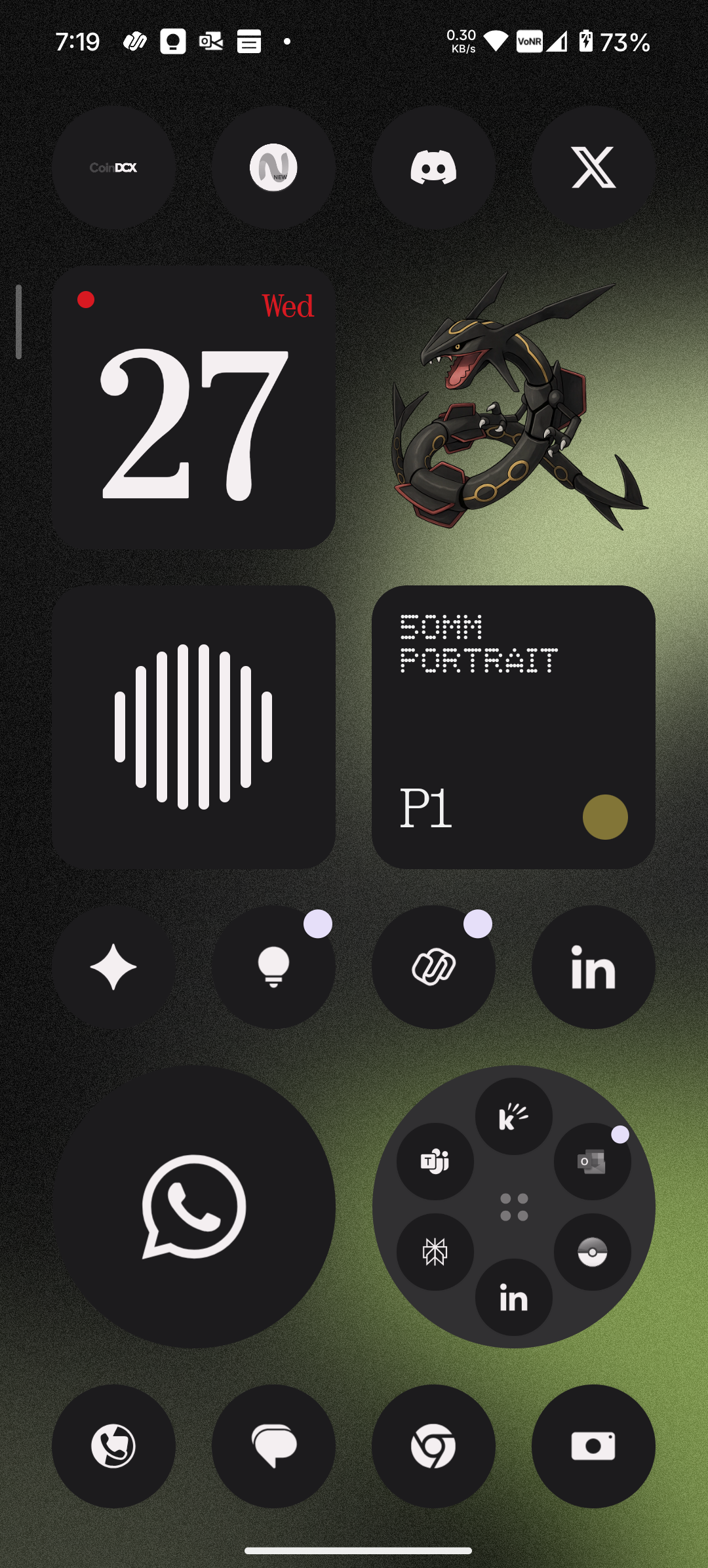
Task: Expand the app folder via its center dots
Action: (514, 1207)
